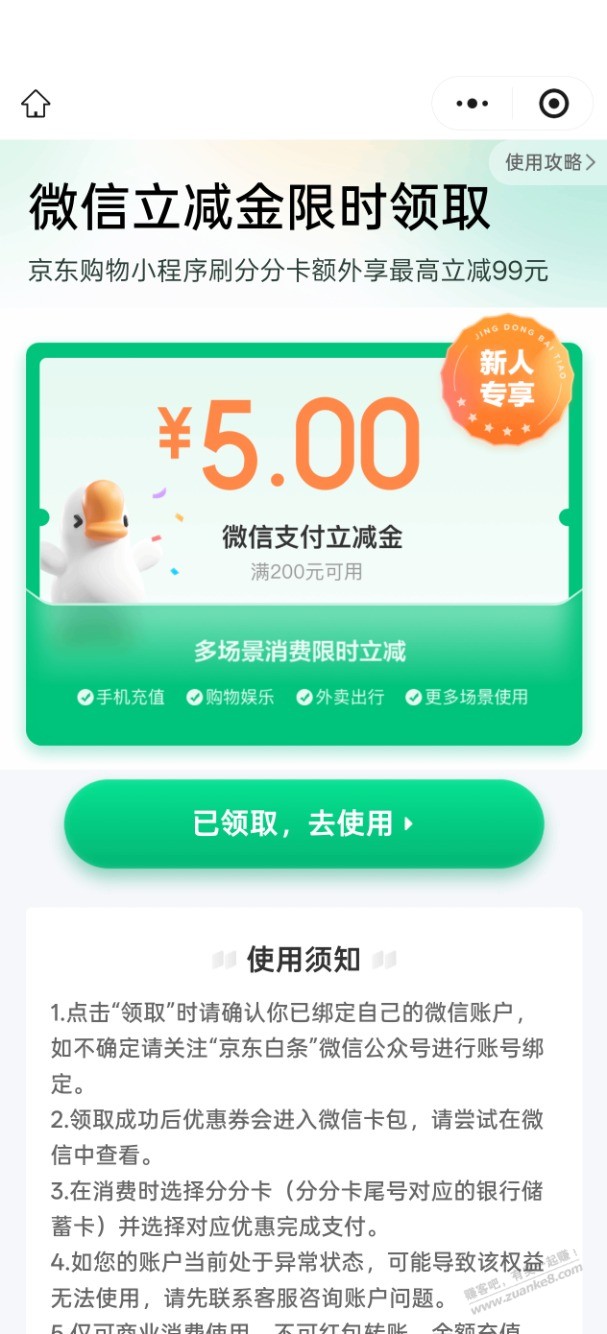Screen dimensions: 607x1334
Task: Return to the mini program home page
Action: pyautogui.click(x=36, y=103)
